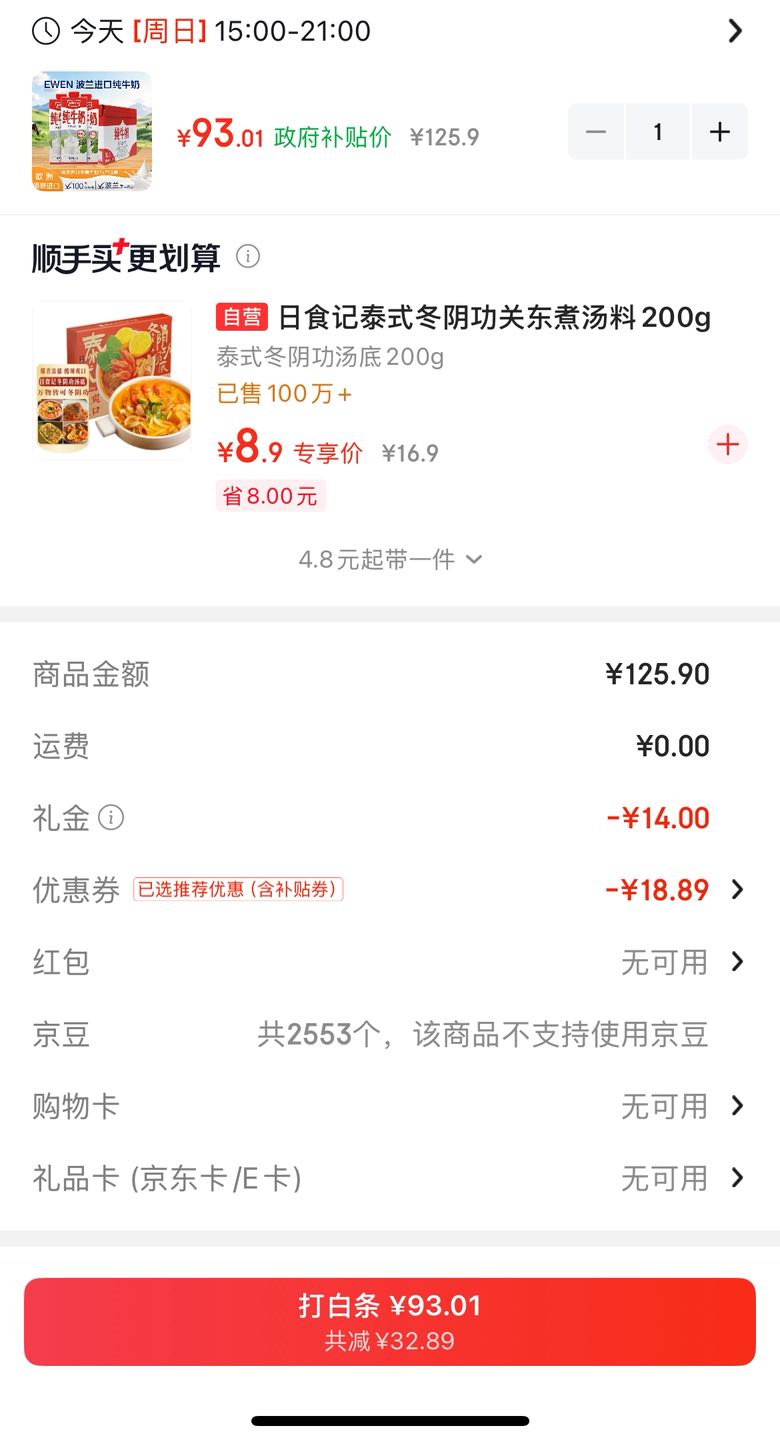This screenshot has height=1442, width=780.
Task: Open the 优惠券 coupon selection row
Action: coord(390,890)
